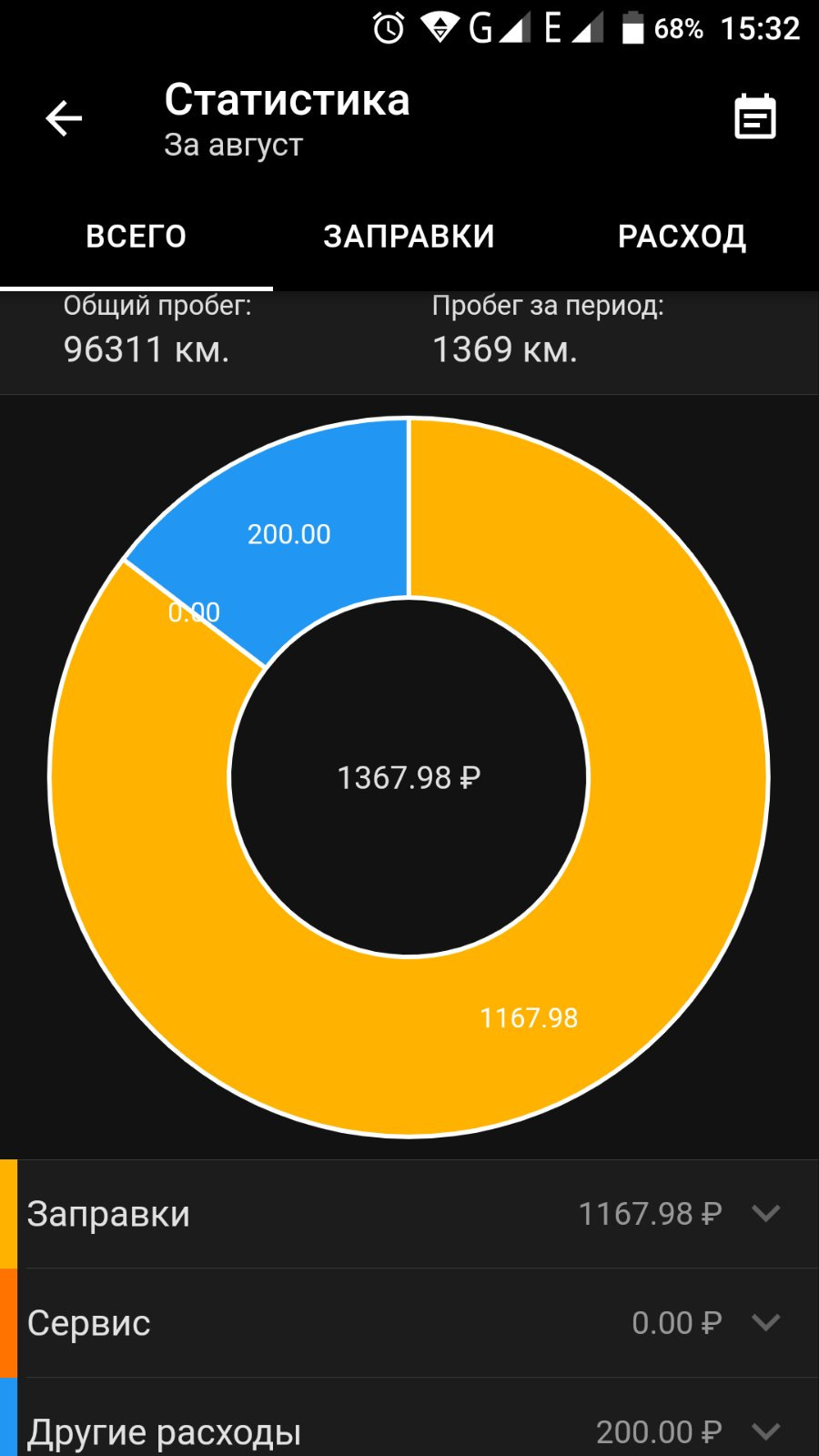Expand the Другие расходы row
This screenshot has width=819, height=1456.
(766, 1431)
